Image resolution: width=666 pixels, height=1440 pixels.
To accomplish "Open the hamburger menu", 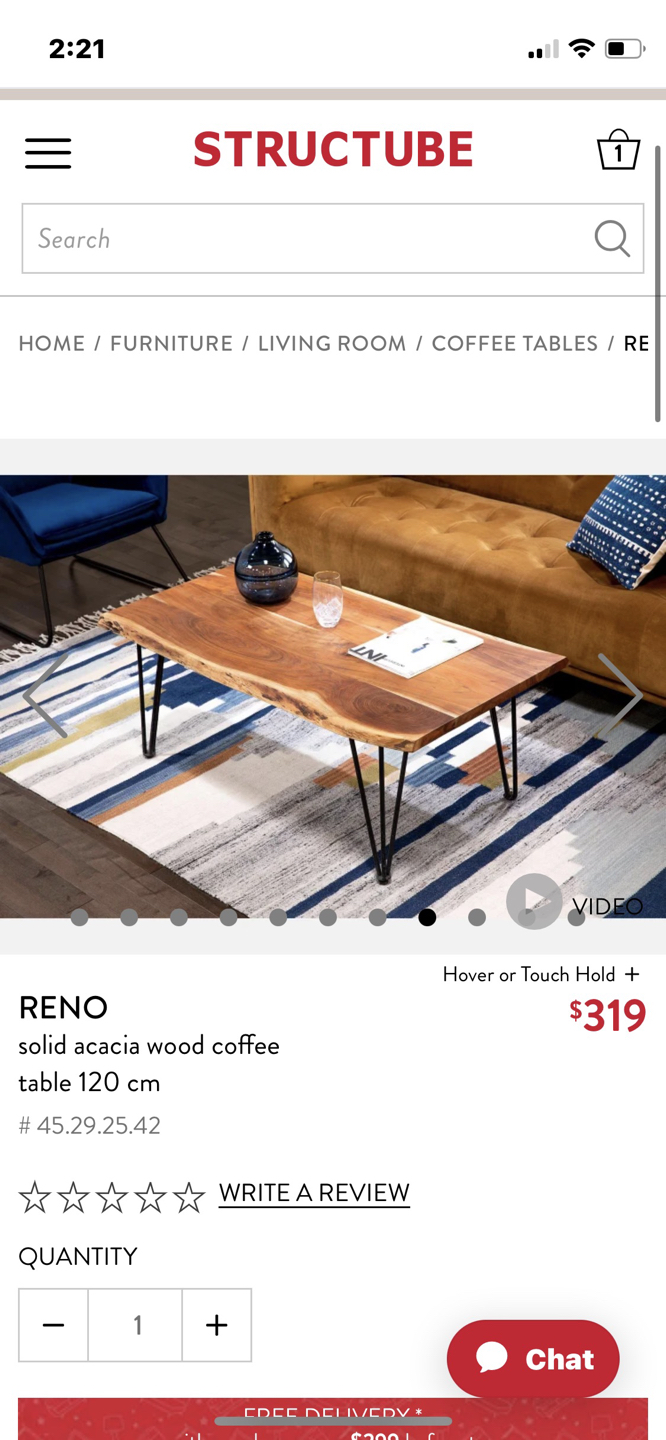I will [48, 153].
